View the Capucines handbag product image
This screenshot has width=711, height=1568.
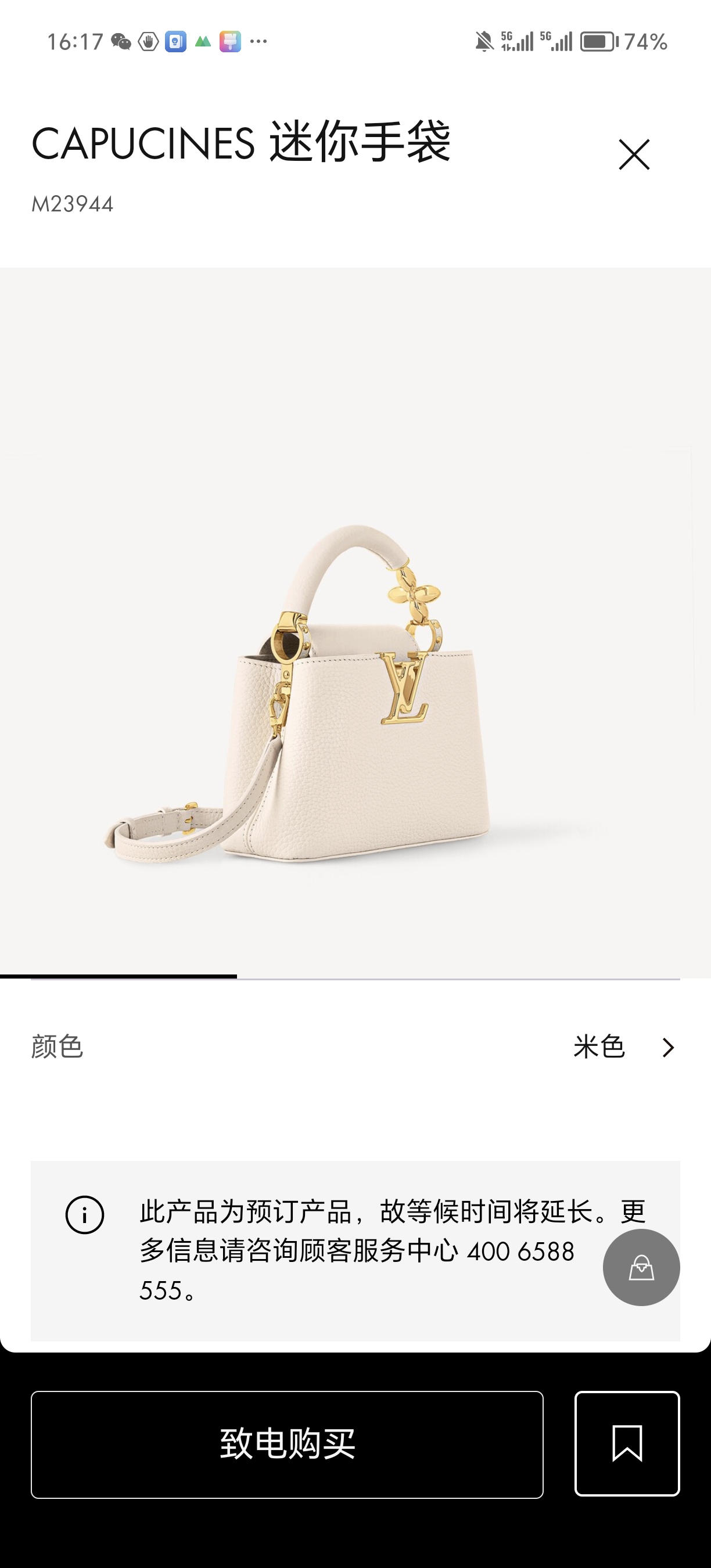click(355, 694)
